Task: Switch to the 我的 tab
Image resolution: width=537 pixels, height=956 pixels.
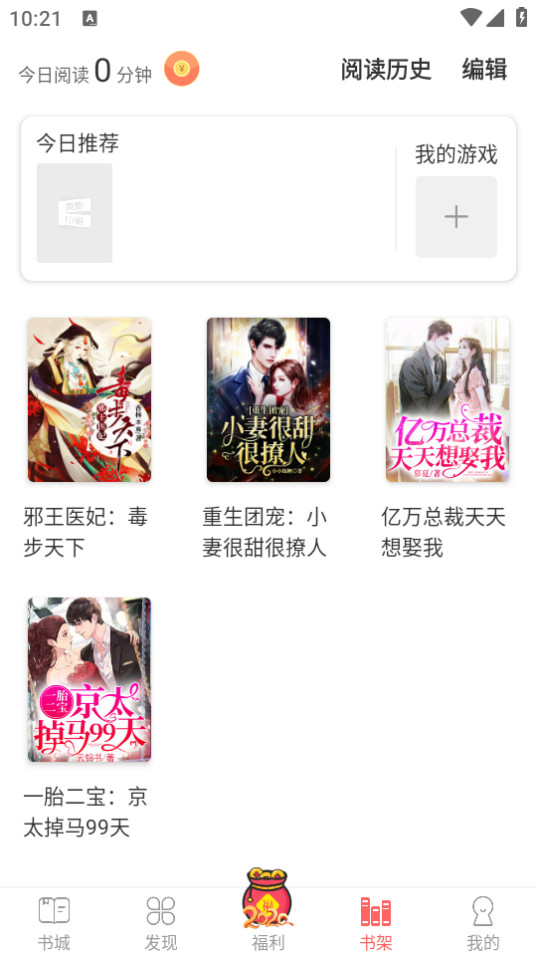Action: (483, 923)
